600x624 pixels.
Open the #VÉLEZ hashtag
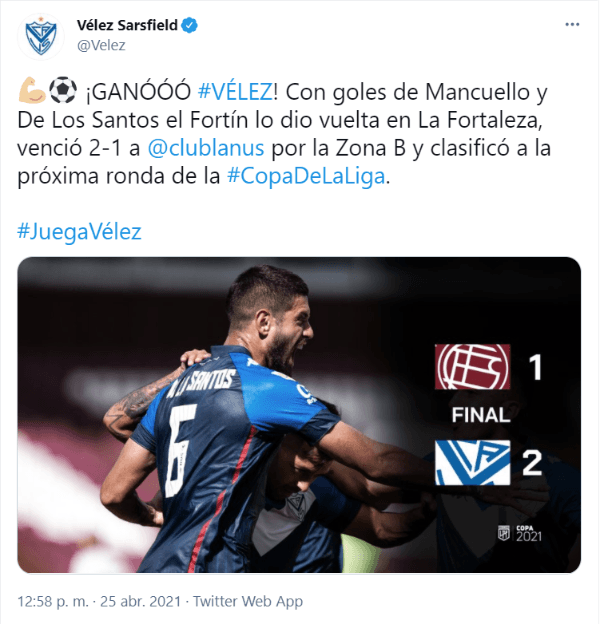[234, 95]
